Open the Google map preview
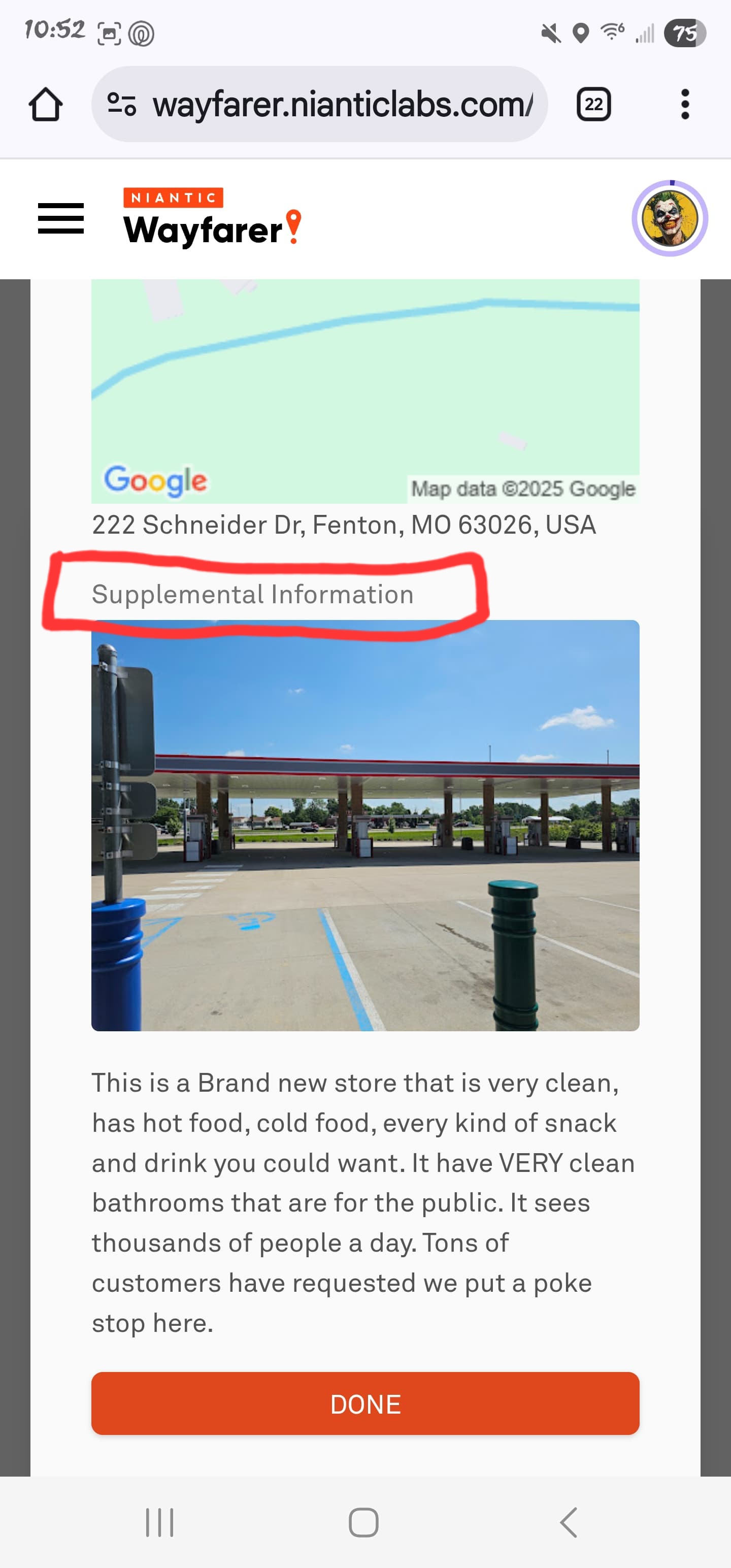This screenshot has width=731, height=1568. click(365, 391)
